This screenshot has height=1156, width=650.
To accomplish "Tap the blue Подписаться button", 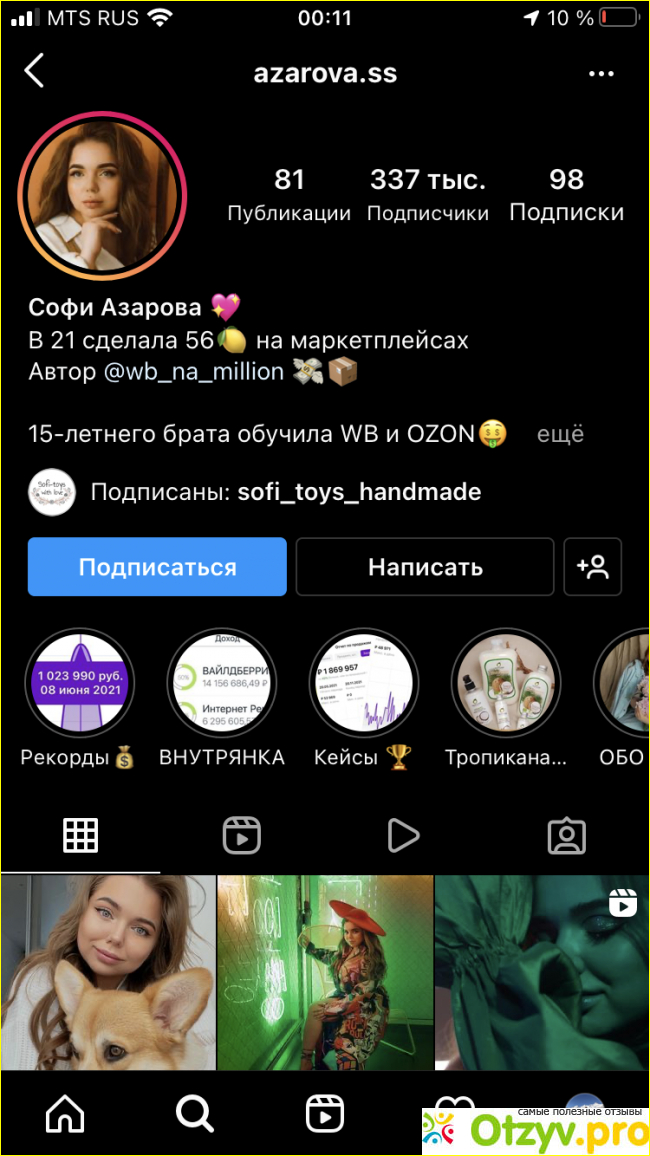I will pos(157,567).
